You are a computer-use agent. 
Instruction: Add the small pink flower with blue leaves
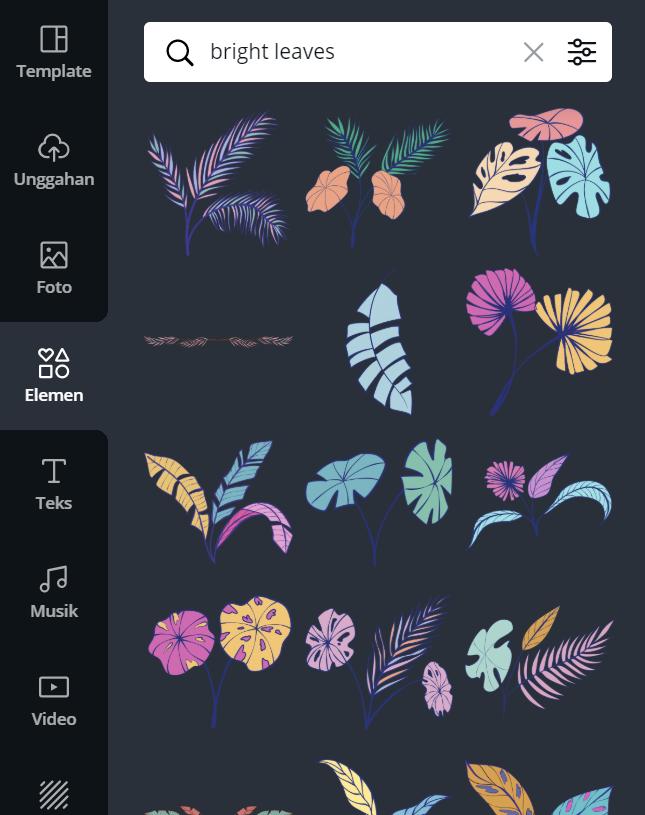[x=539, y=498]
